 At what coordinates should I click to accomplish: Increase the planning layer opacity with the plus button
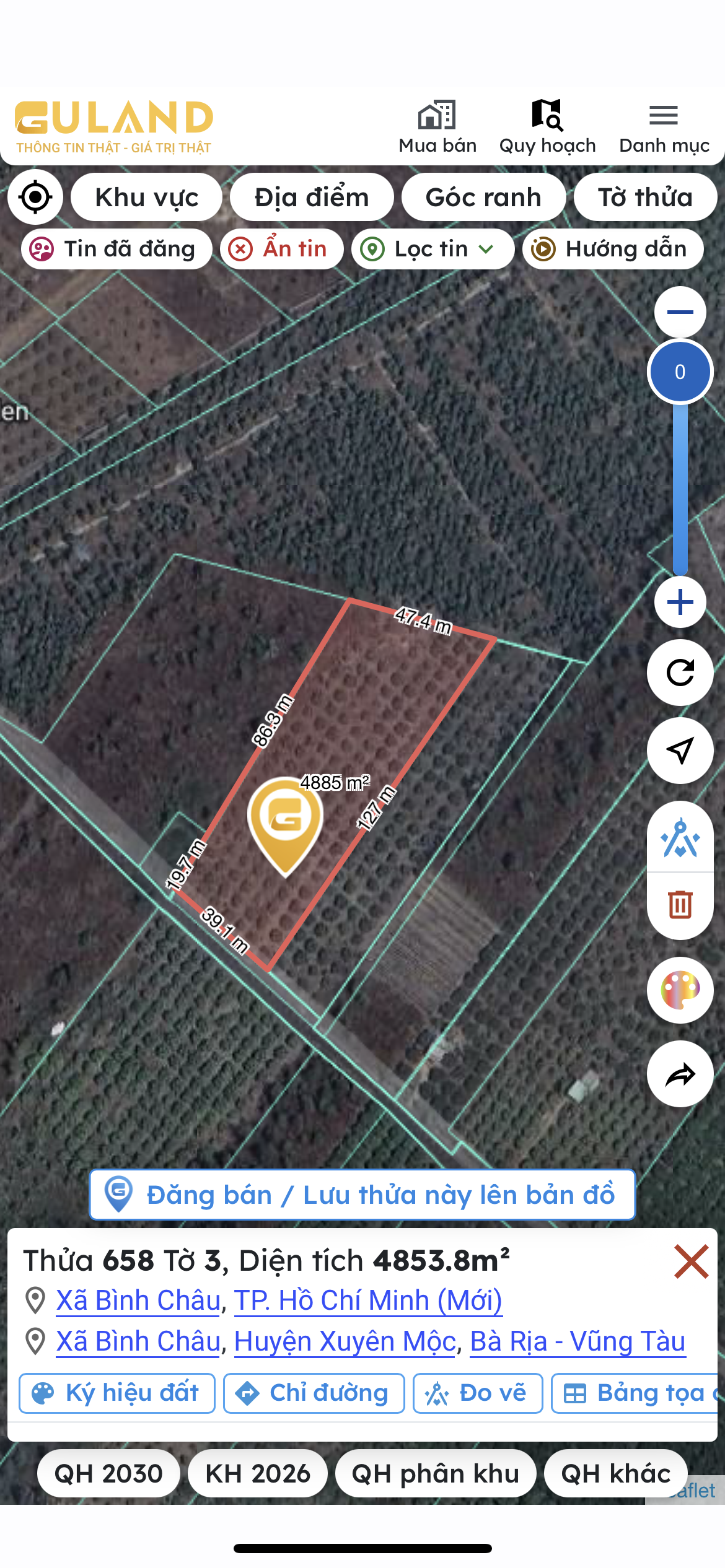pos(680,602)
